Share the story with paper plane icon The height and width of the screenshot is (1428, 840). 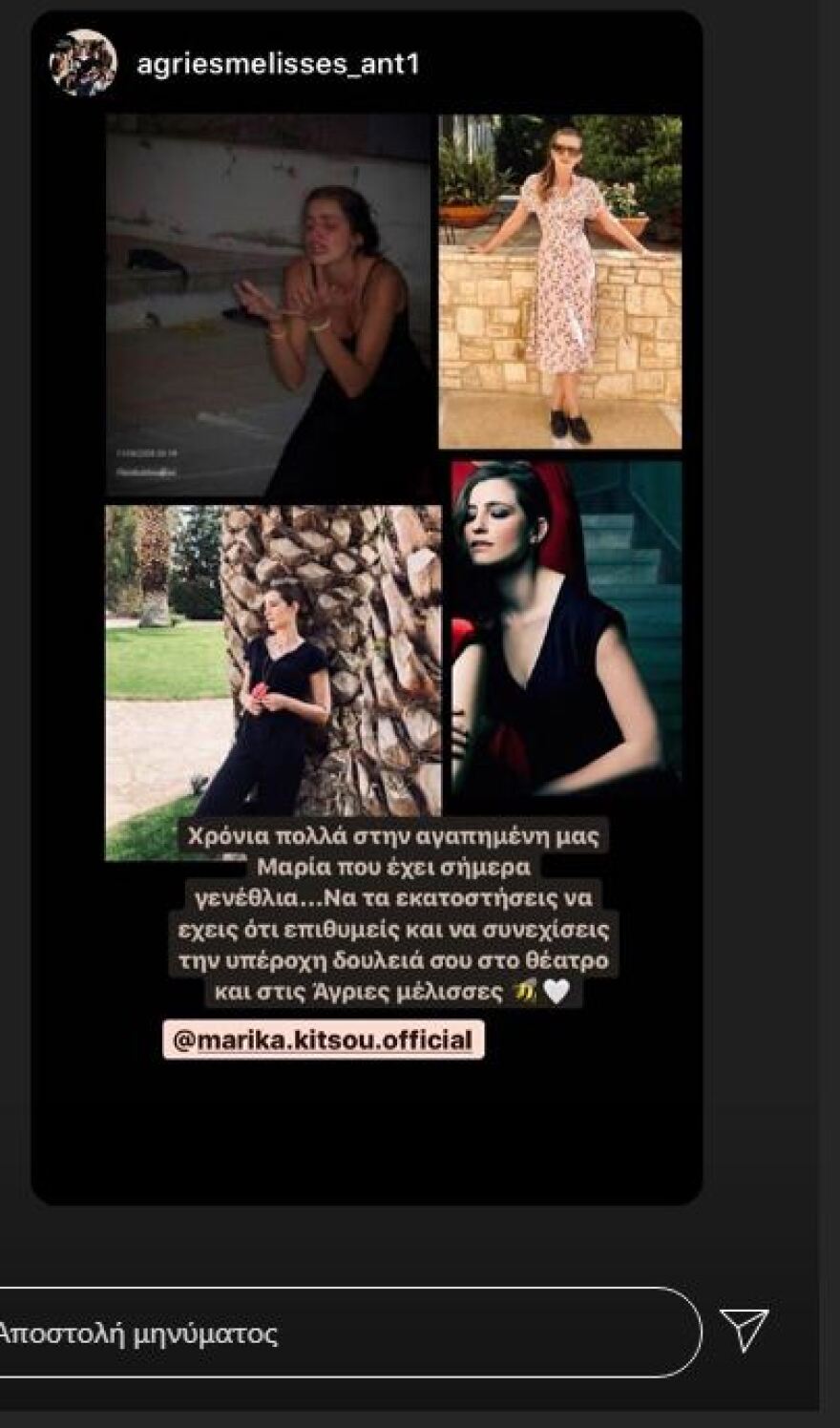744,1330
